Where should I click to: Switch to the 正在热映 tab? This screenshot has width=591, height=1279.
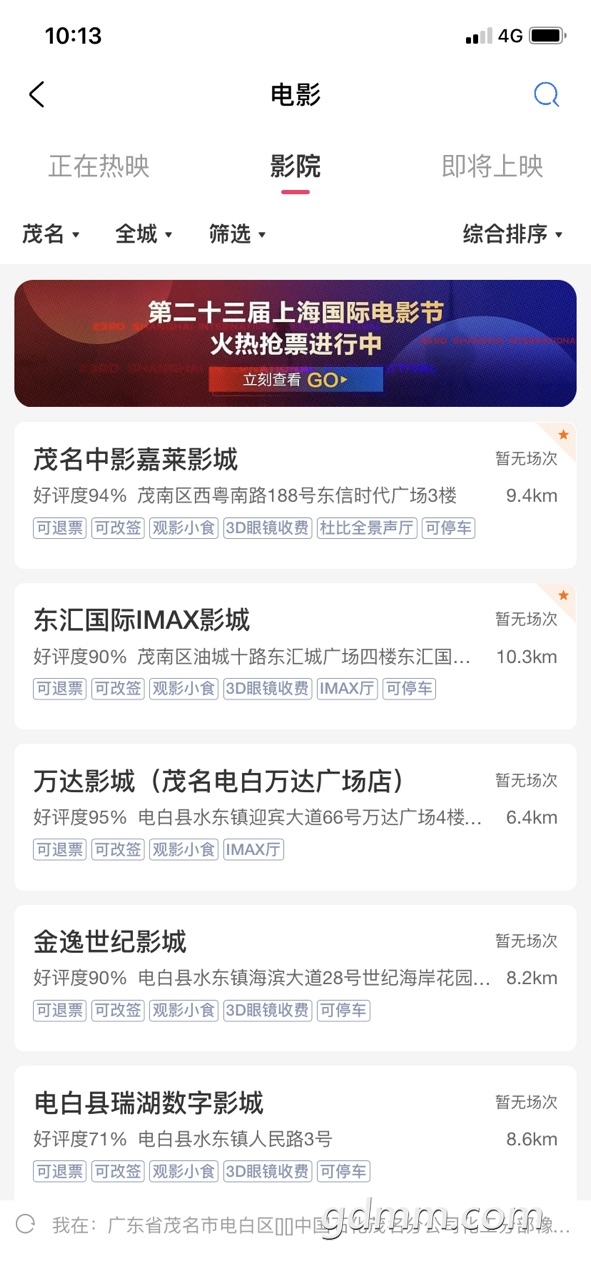coord(99,166)
